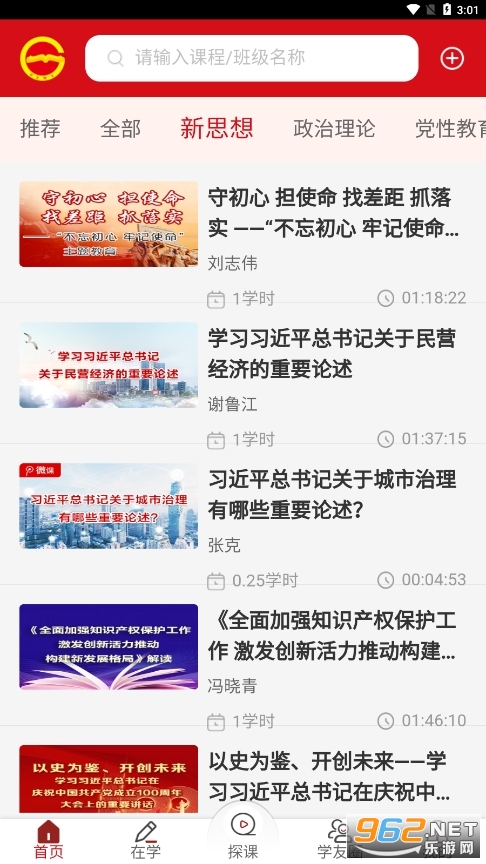
Task: Open the course by 刘志伟
Action: pos(243,239)
